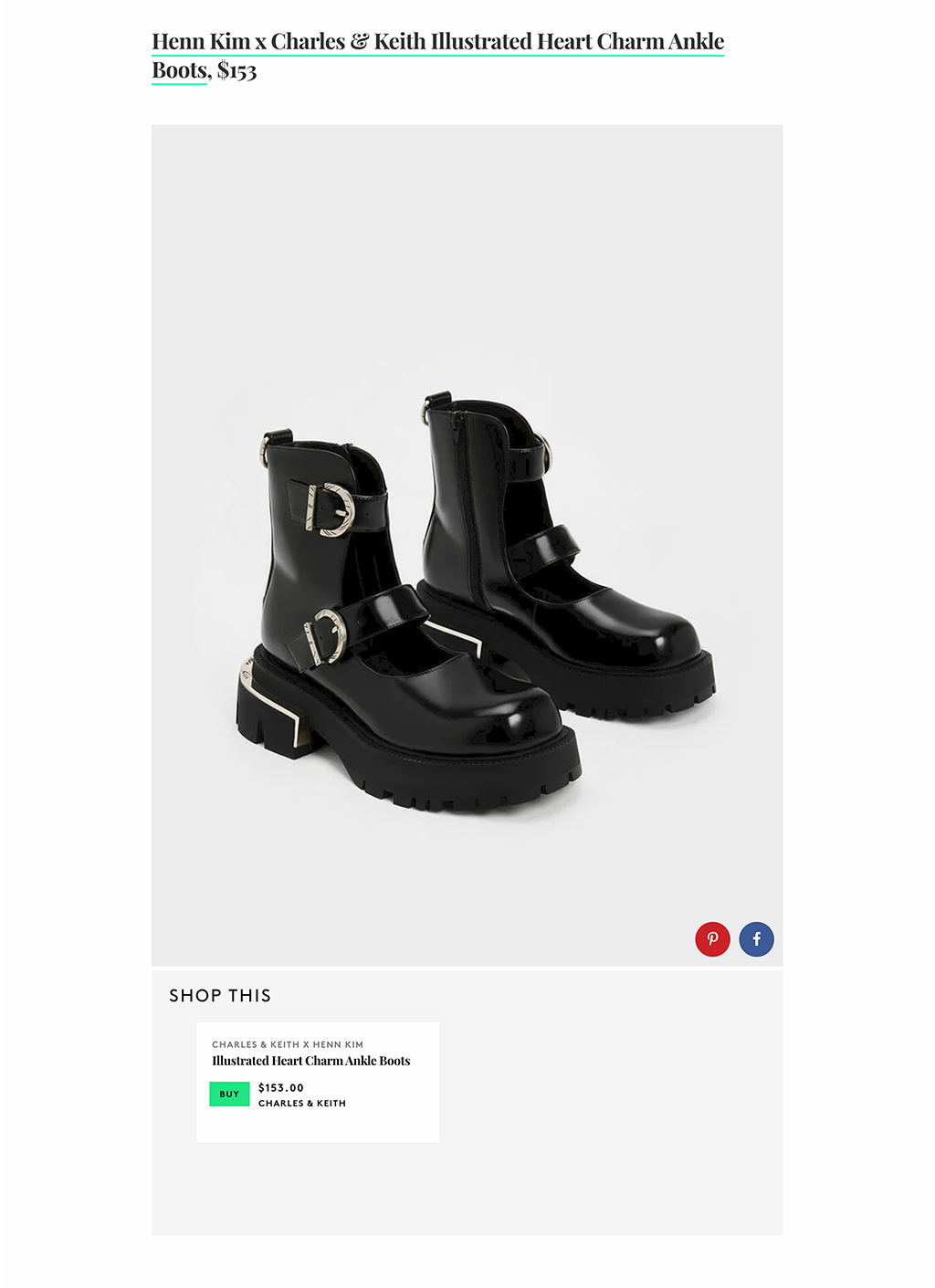Click the blue Facebook circle icon
Image resolution: width=935 pixels, height=1288 pixels.
coord(756,938)
